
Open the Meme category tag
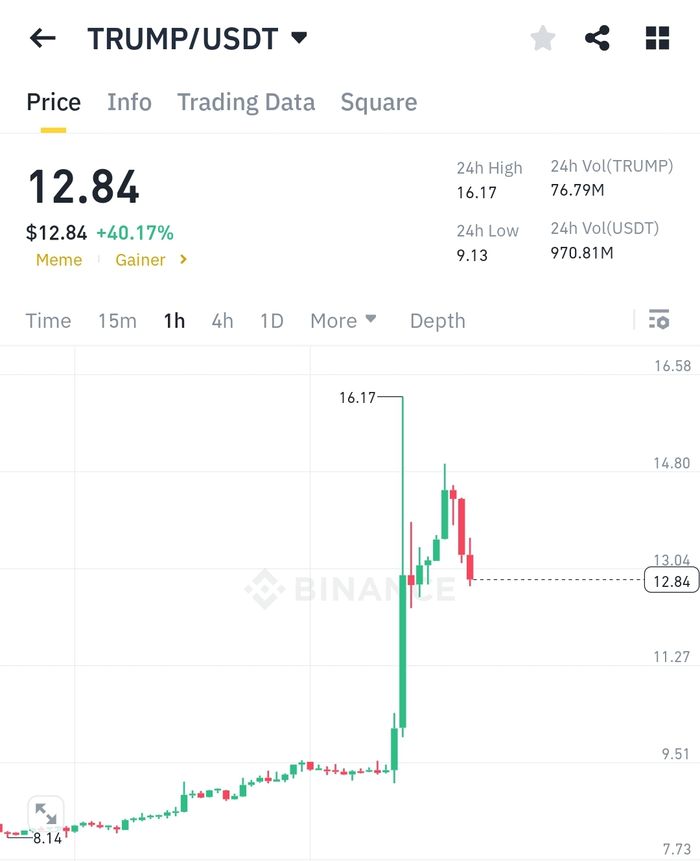click(59, 260)
